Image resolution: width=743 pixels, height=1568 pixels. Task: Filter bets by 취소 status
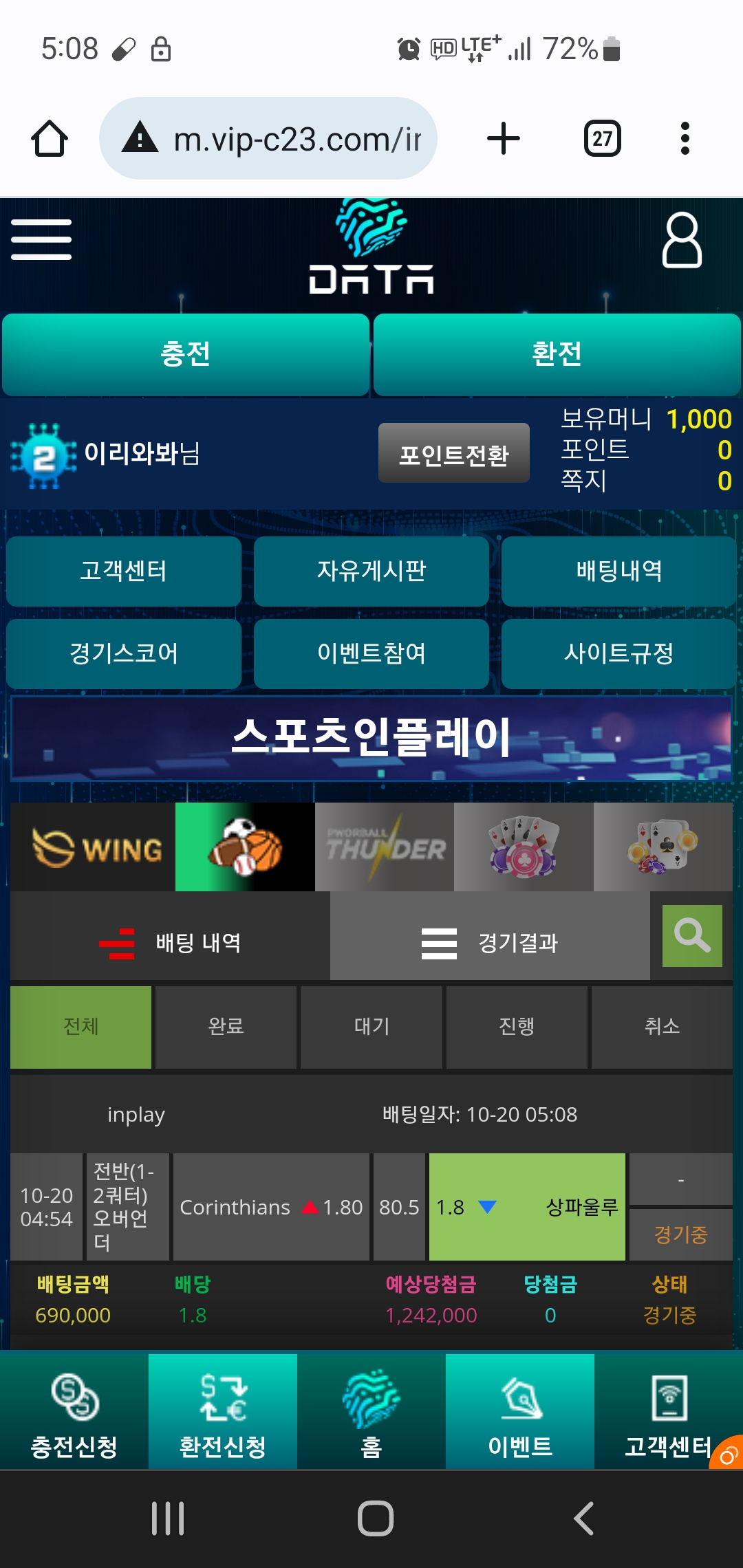[x=661, y=1027]
